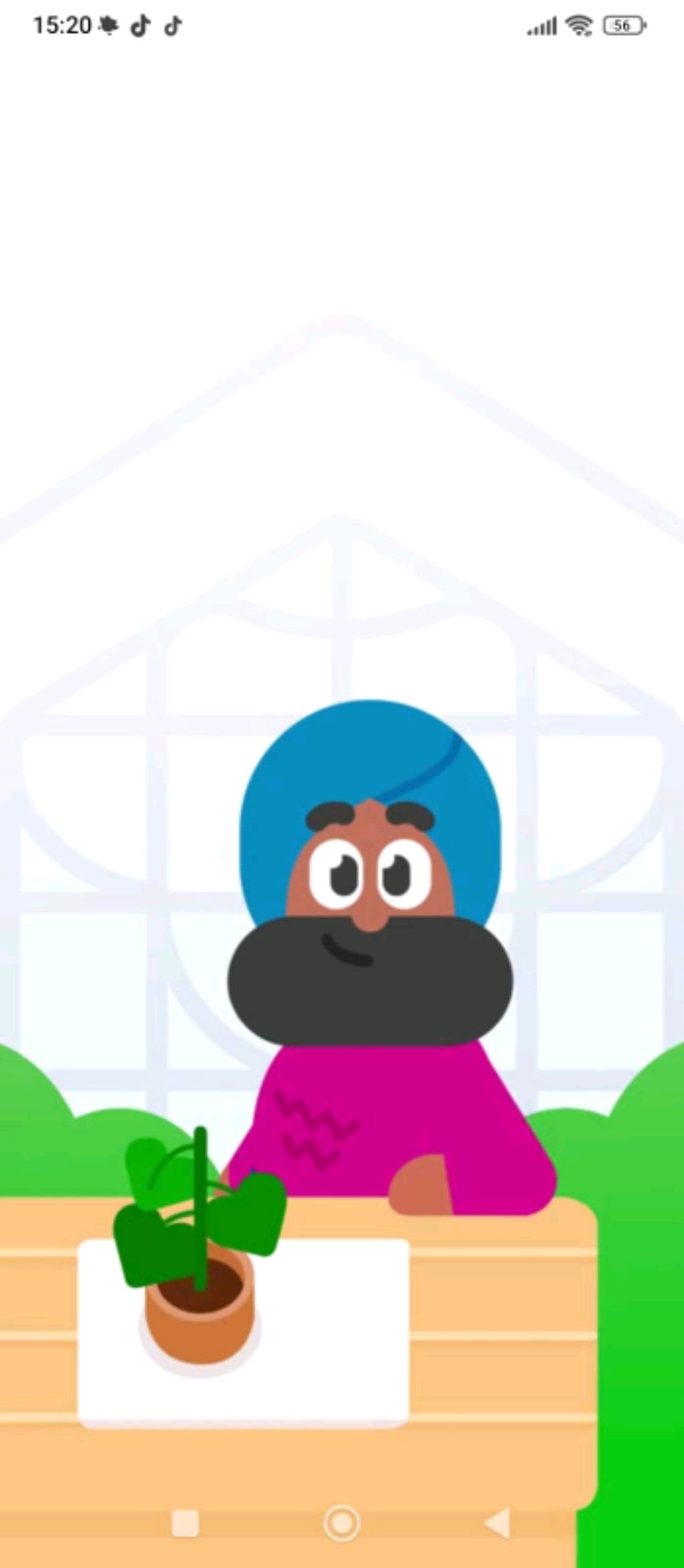The height and width of the screenshot is (1568, 684).
Task: Tap the system home button
Action: click(341, 1523)
